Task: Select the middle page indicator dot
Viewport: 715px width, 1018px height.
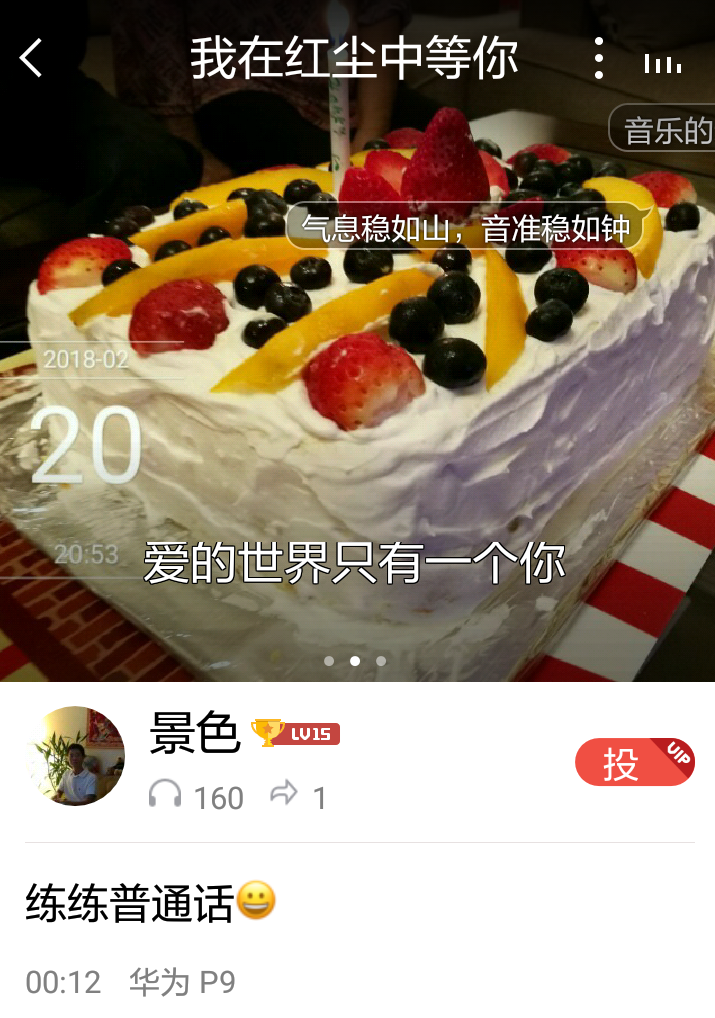Action: pyautogui.click(x=355, y=661)
